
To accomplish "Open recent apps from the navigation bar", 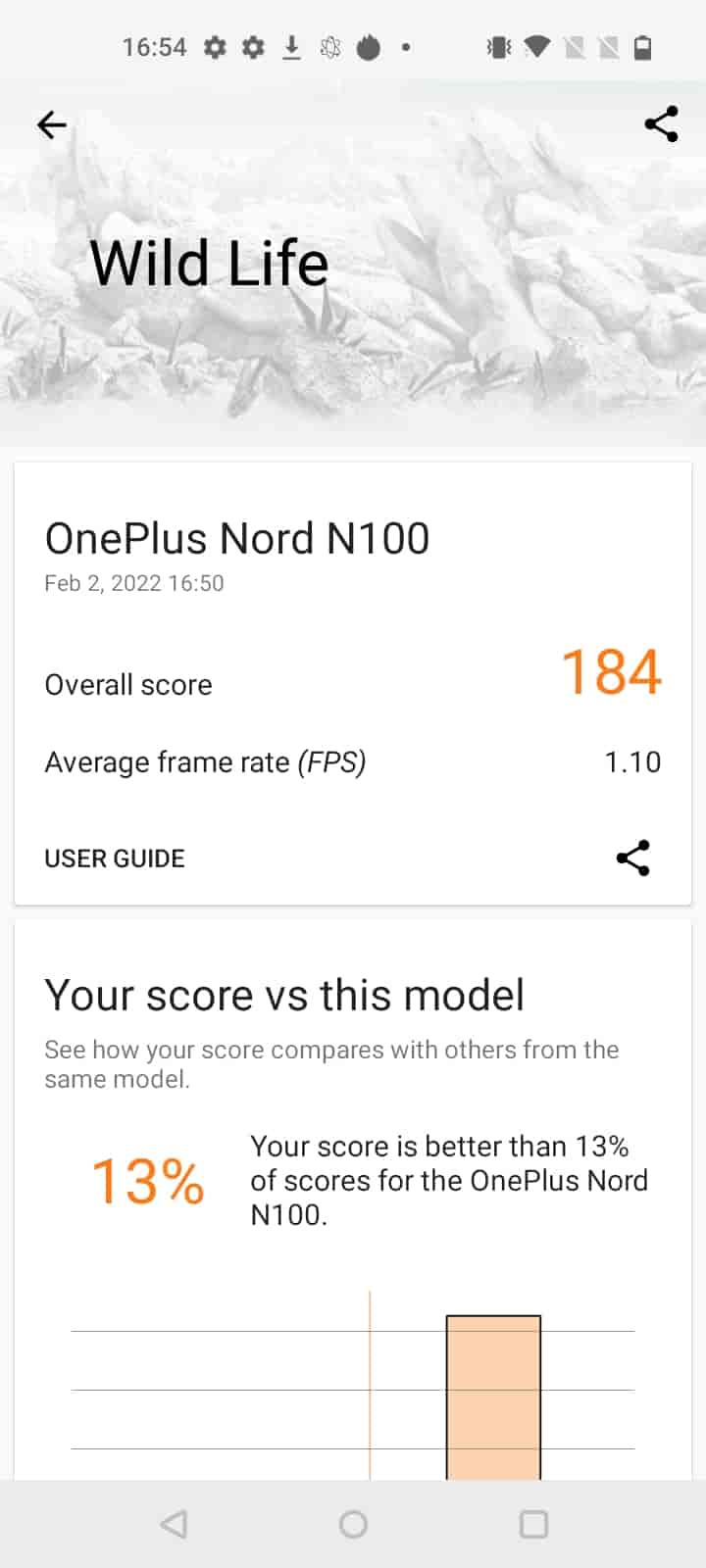I will [533, 1524].
